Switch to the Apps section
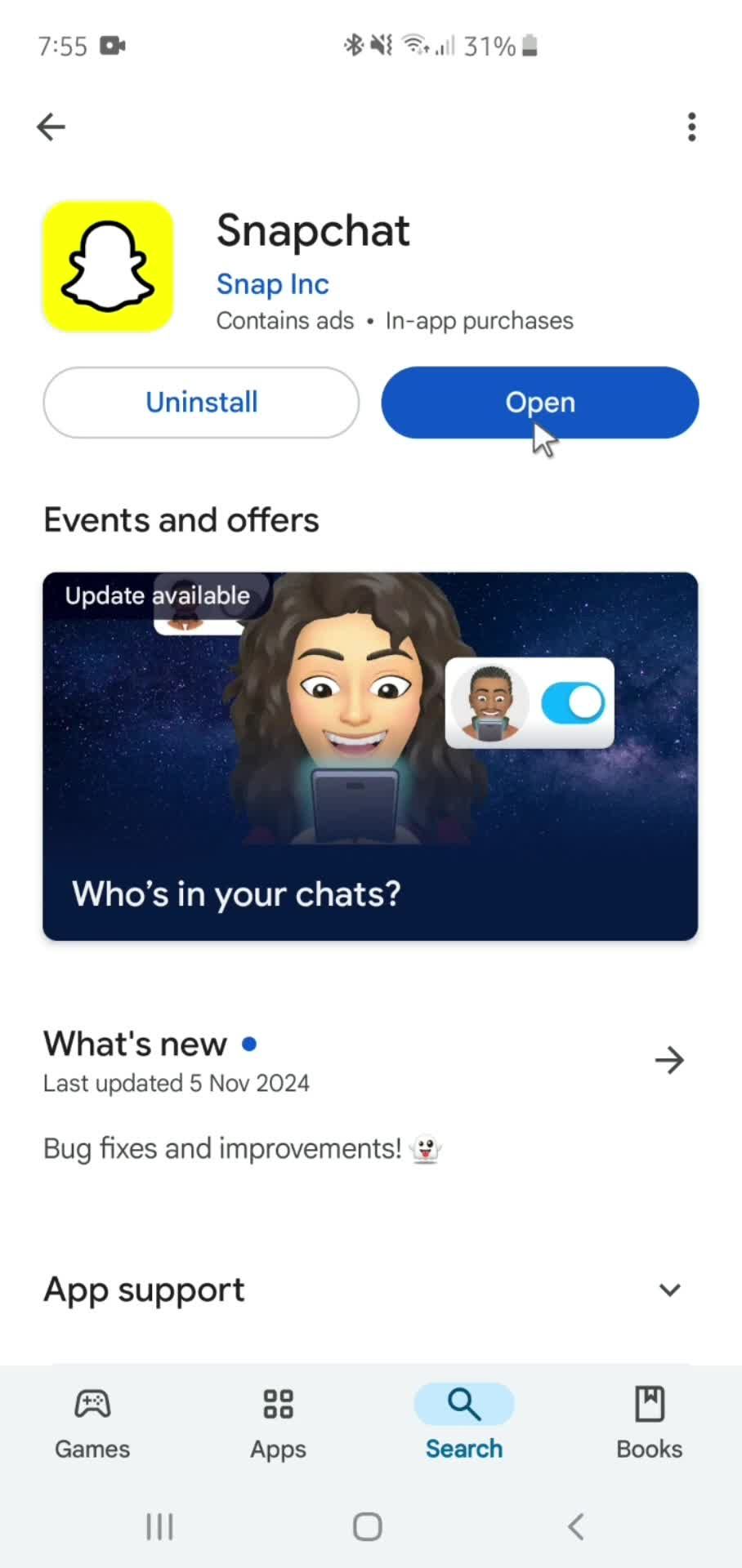 tap(277, 1421)
